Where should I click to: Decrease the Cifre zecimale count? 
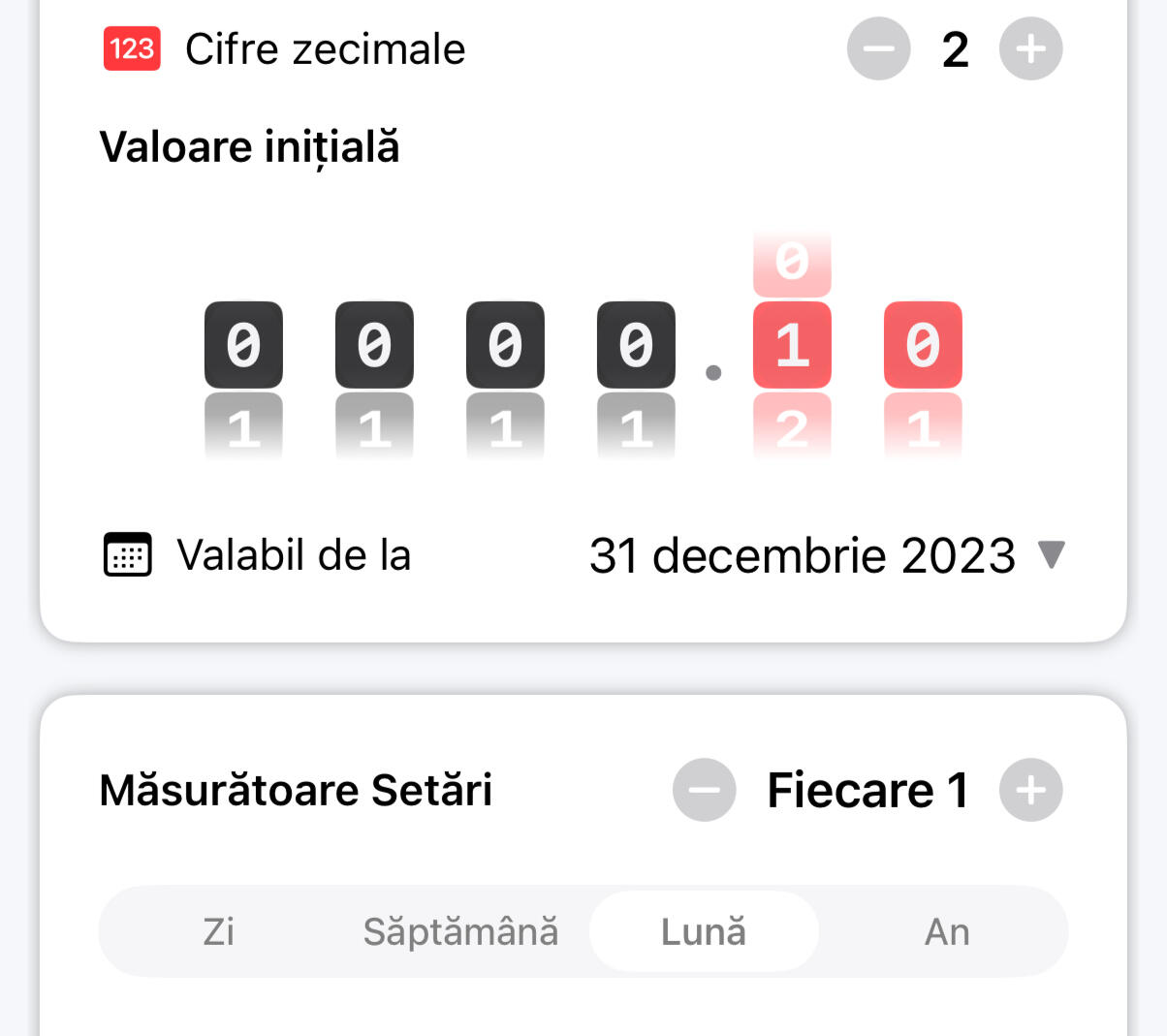[x=878, y=48]
